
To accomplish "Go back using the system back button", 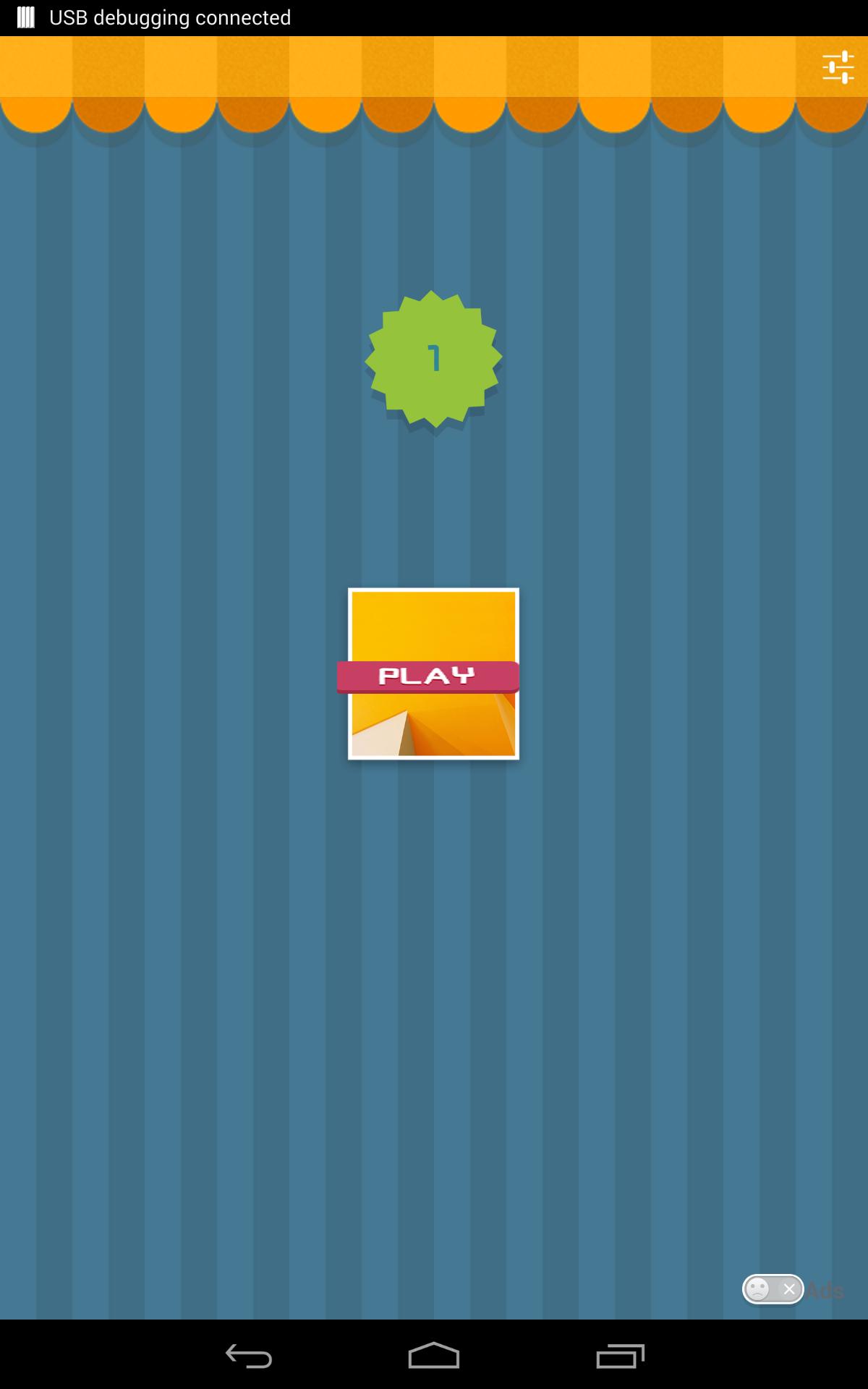I will 248,1356.
